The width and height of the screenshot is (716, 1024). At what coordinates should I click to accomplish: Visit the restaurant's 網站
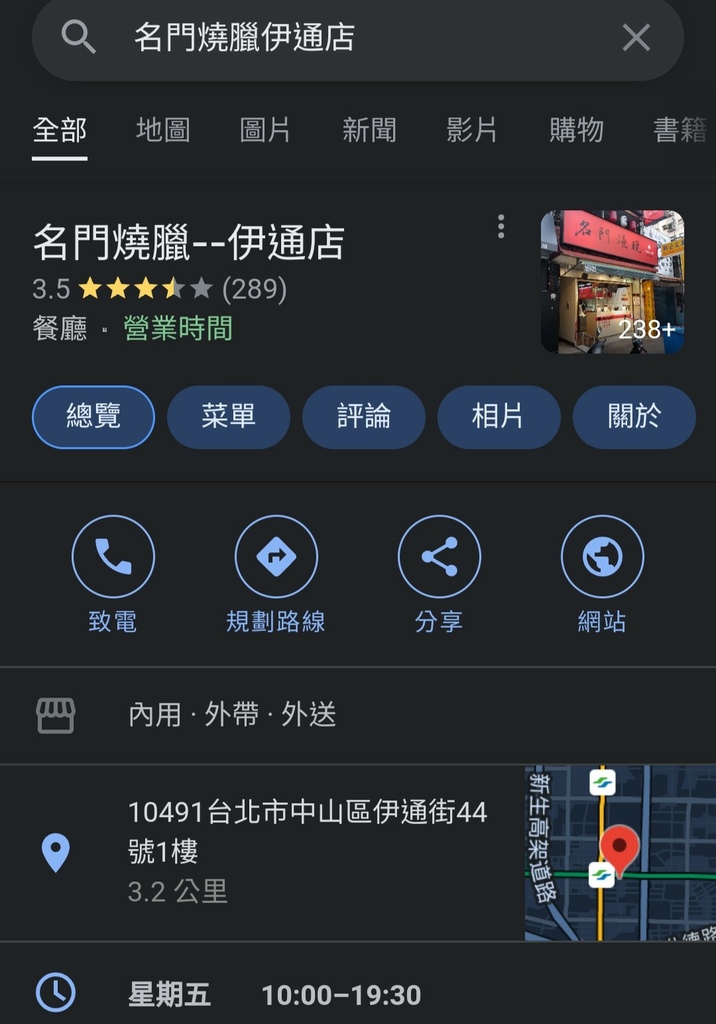(x=602, y=574)
